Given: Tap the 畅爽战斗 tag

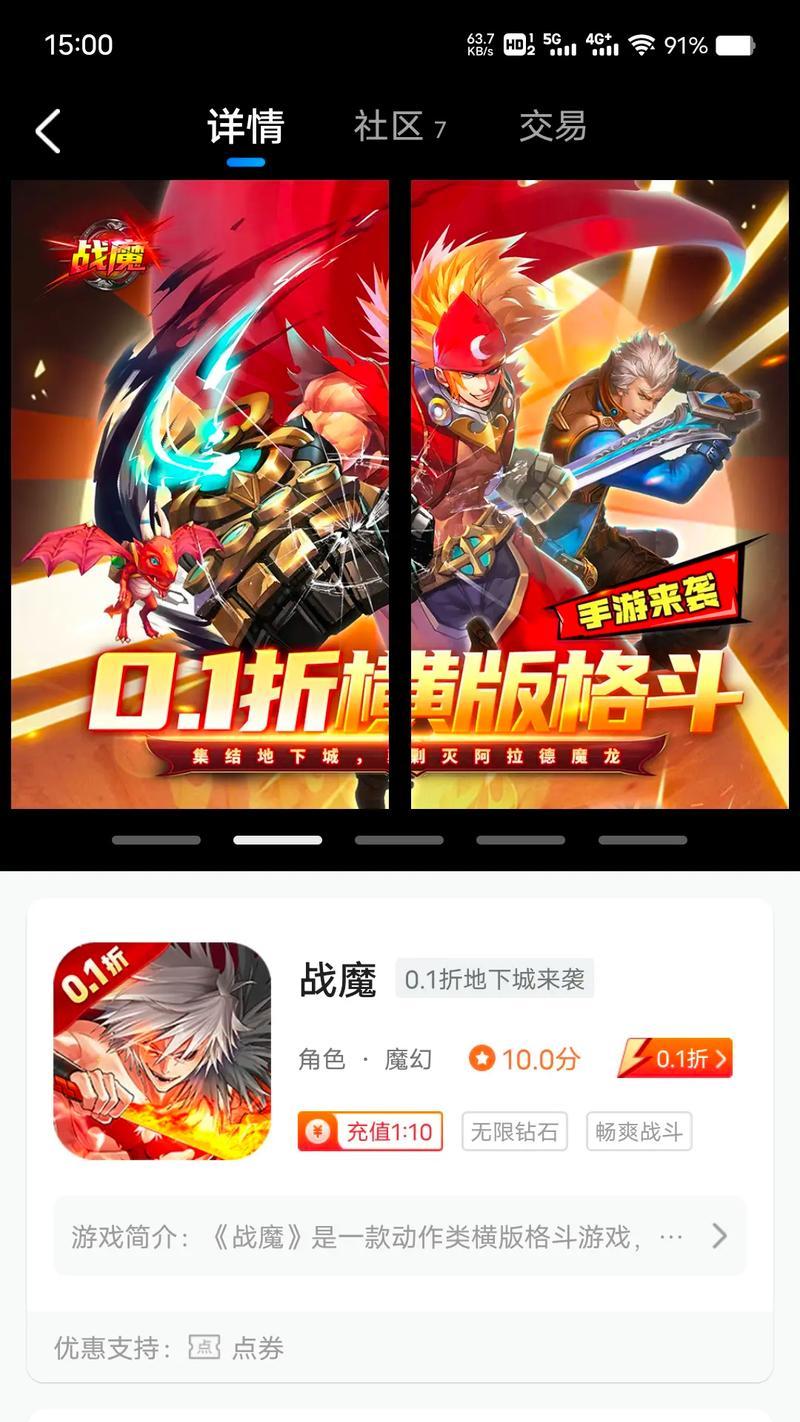Looking at the screenshot, I should (639, 1132).
